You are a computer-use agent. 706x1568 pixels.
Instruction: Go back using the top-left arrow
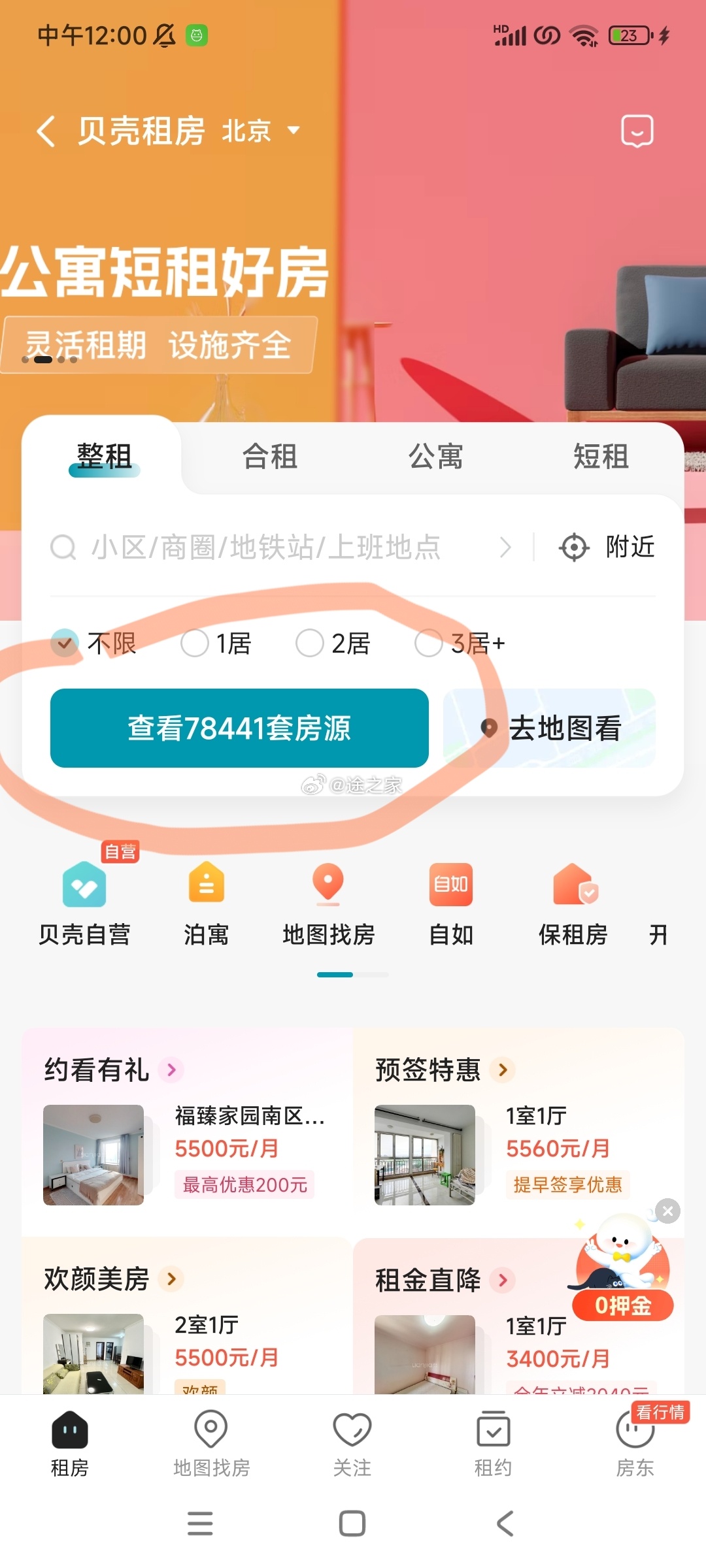pyautogui.click(x=46, y=131)
